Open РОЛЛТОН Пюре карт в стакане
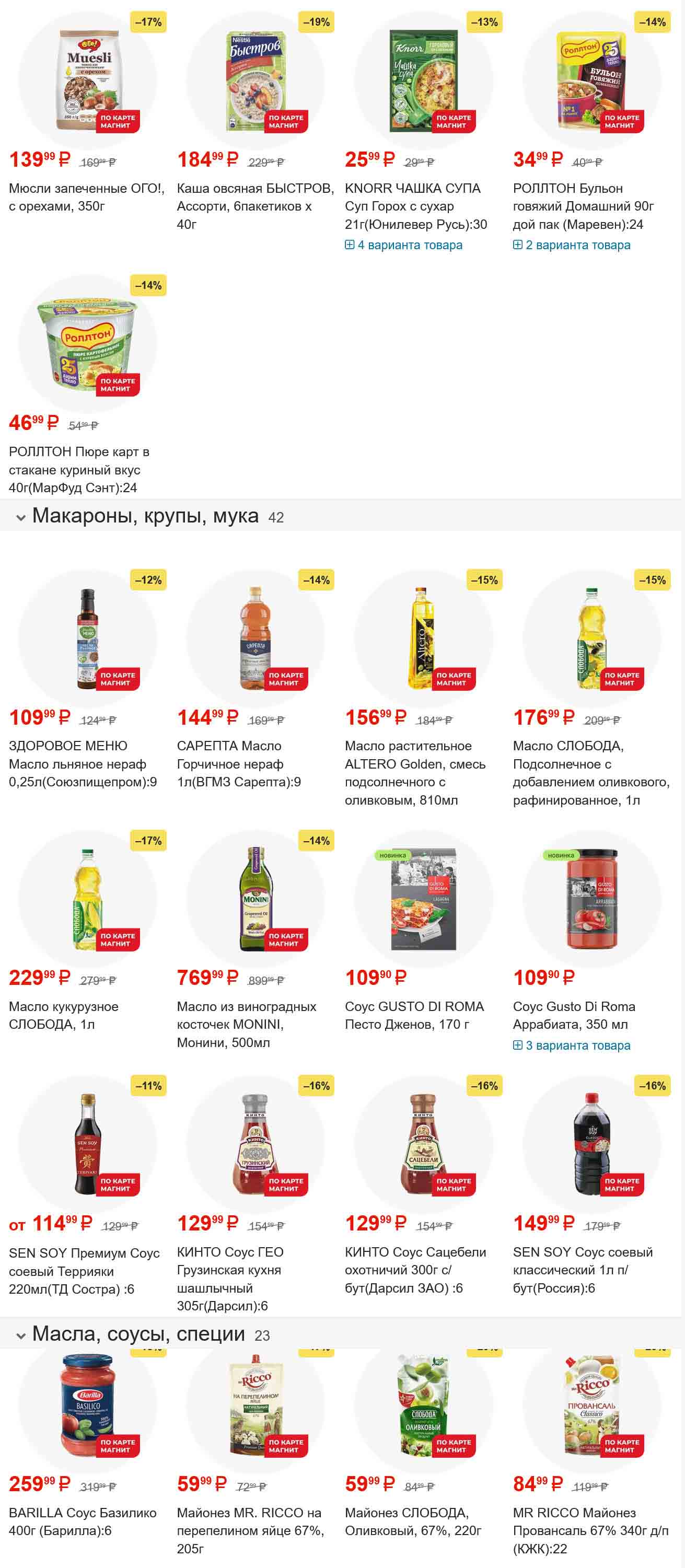Image resolution: width=685 pixels, height=1568 pixels. pyautogui.click(x=79, y=469)
